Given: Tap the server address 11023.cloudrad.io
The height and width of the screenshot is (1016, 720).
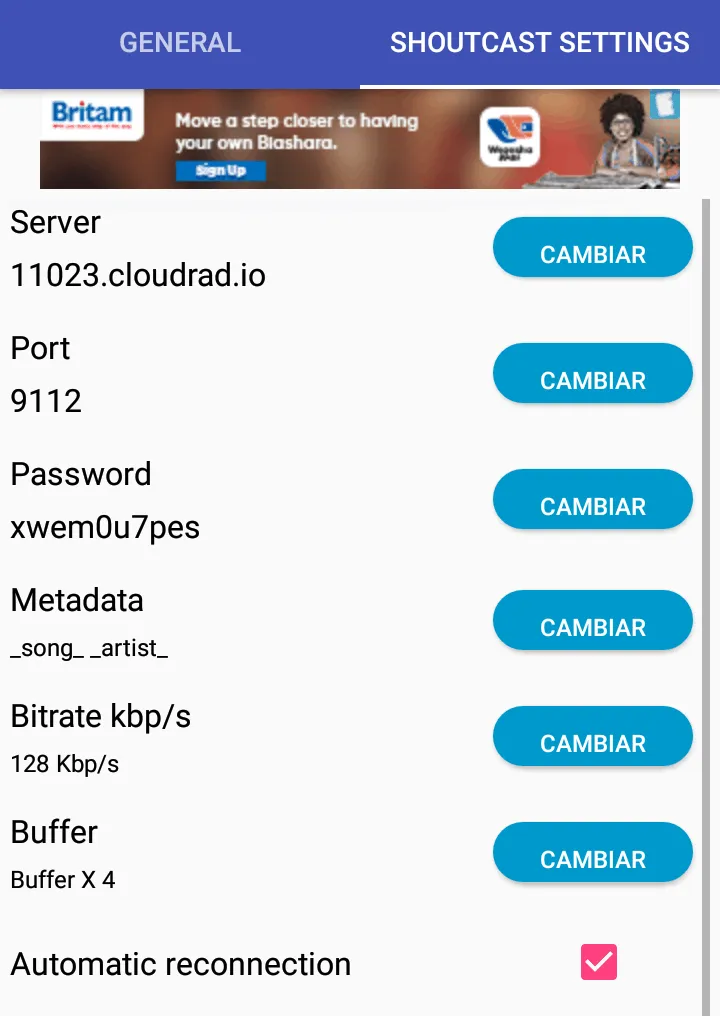Looking at the screenshot, I should pyautogui.click(x=137, y=276).
